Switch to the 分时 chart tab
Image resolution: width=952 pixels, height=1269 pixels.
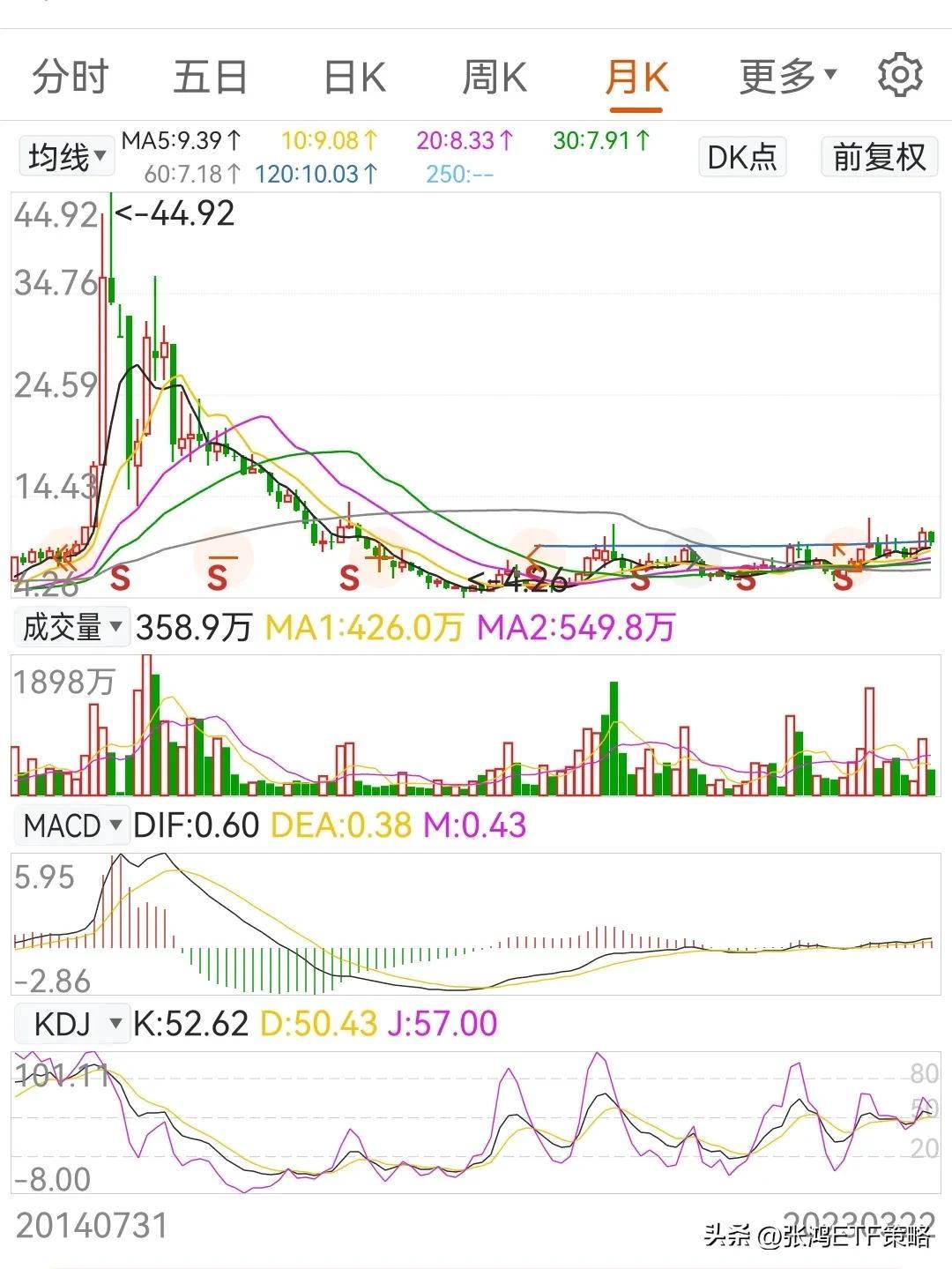pyautogui.click(x=71, y=78)
